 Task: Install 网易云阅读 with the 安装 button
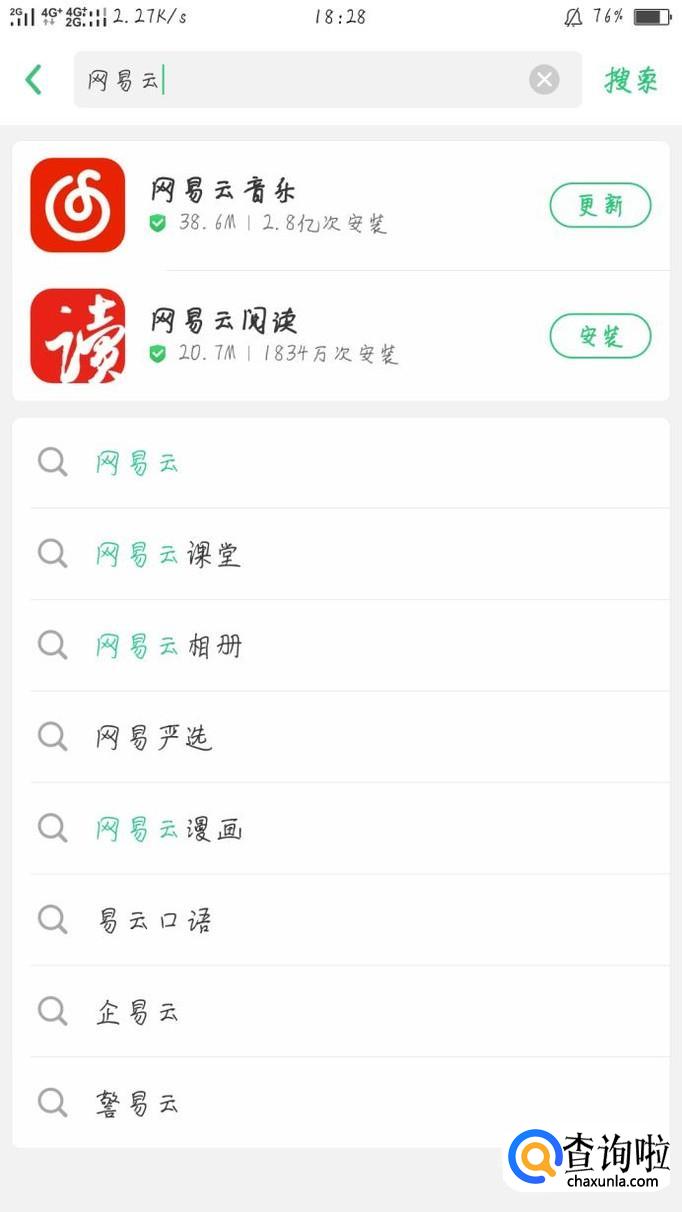click(600, 336)
